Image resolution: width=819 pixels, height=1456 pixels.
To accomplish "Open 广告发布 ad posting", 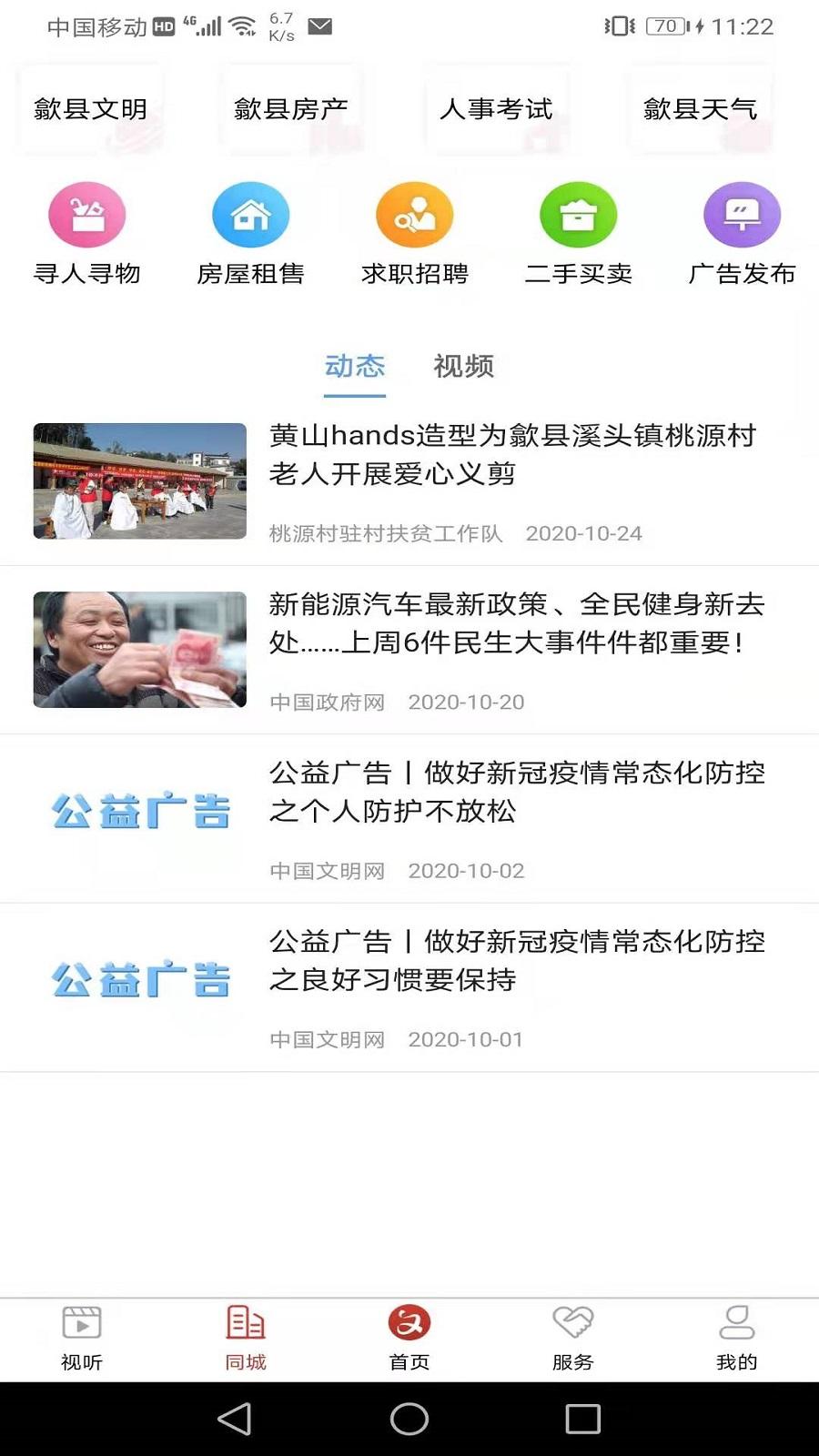I will [x=743, y=234].
